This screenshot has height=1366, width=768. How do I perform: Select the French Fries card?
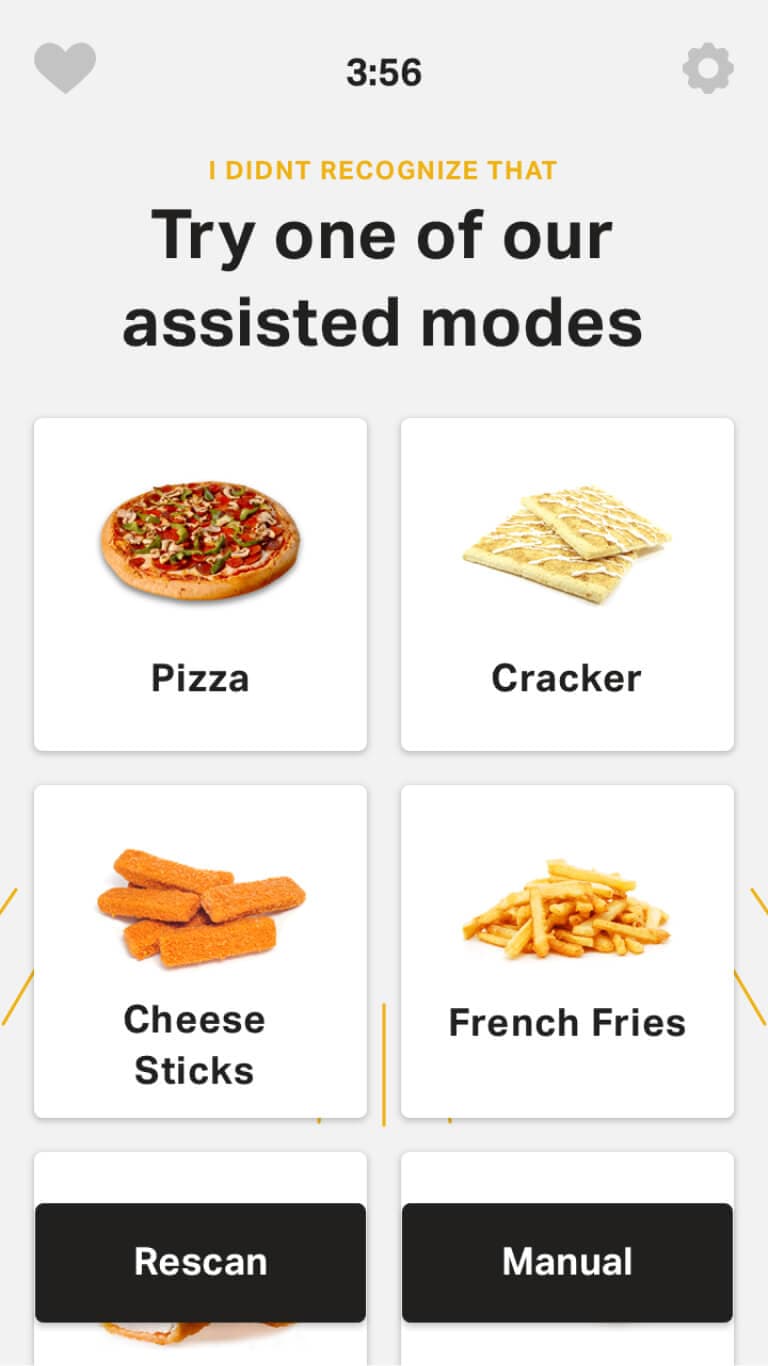(x=567, y=950)
